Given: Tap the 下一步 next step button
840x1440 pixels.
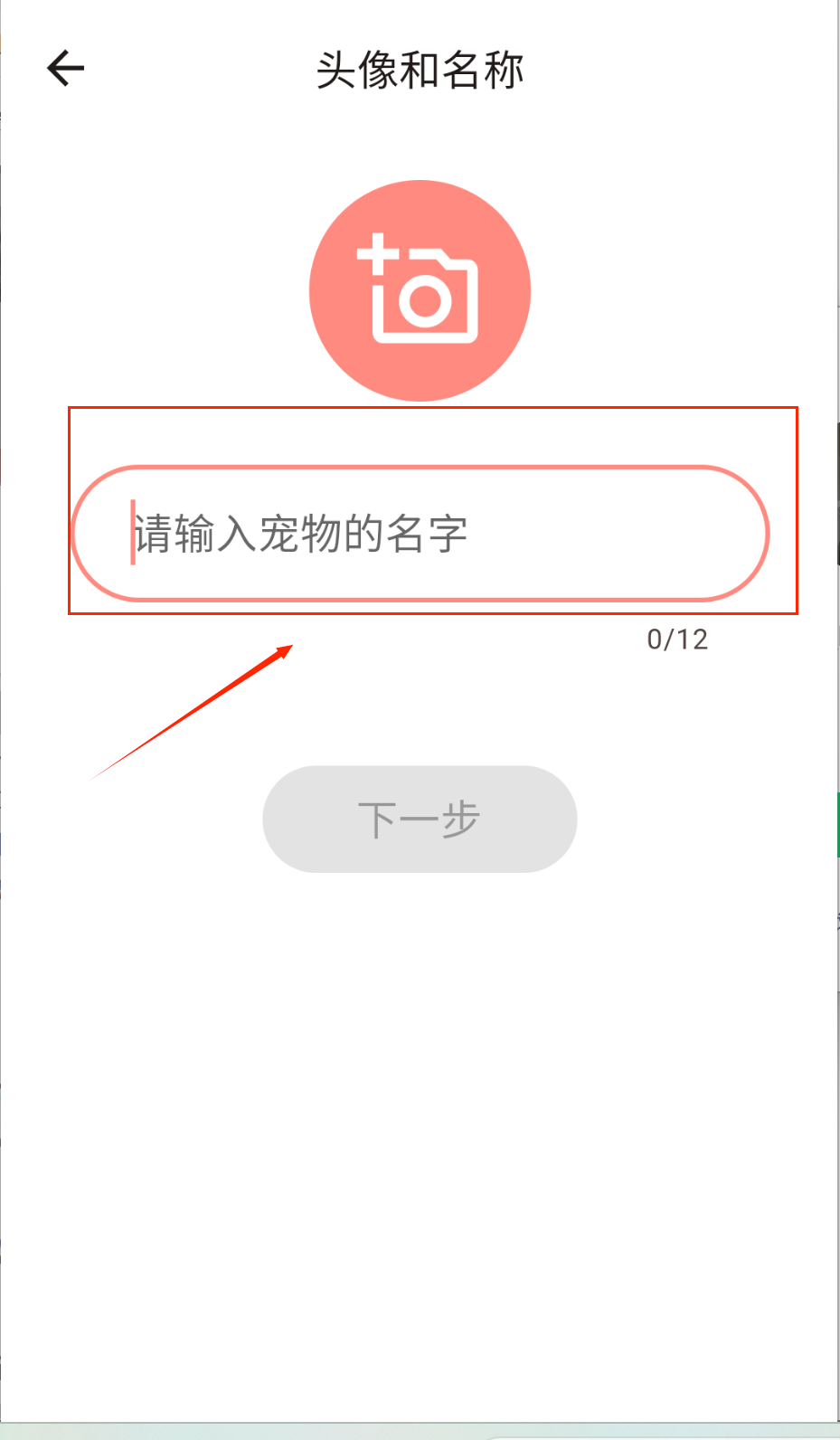Looking at the screenshot, I should click(420, 819).
